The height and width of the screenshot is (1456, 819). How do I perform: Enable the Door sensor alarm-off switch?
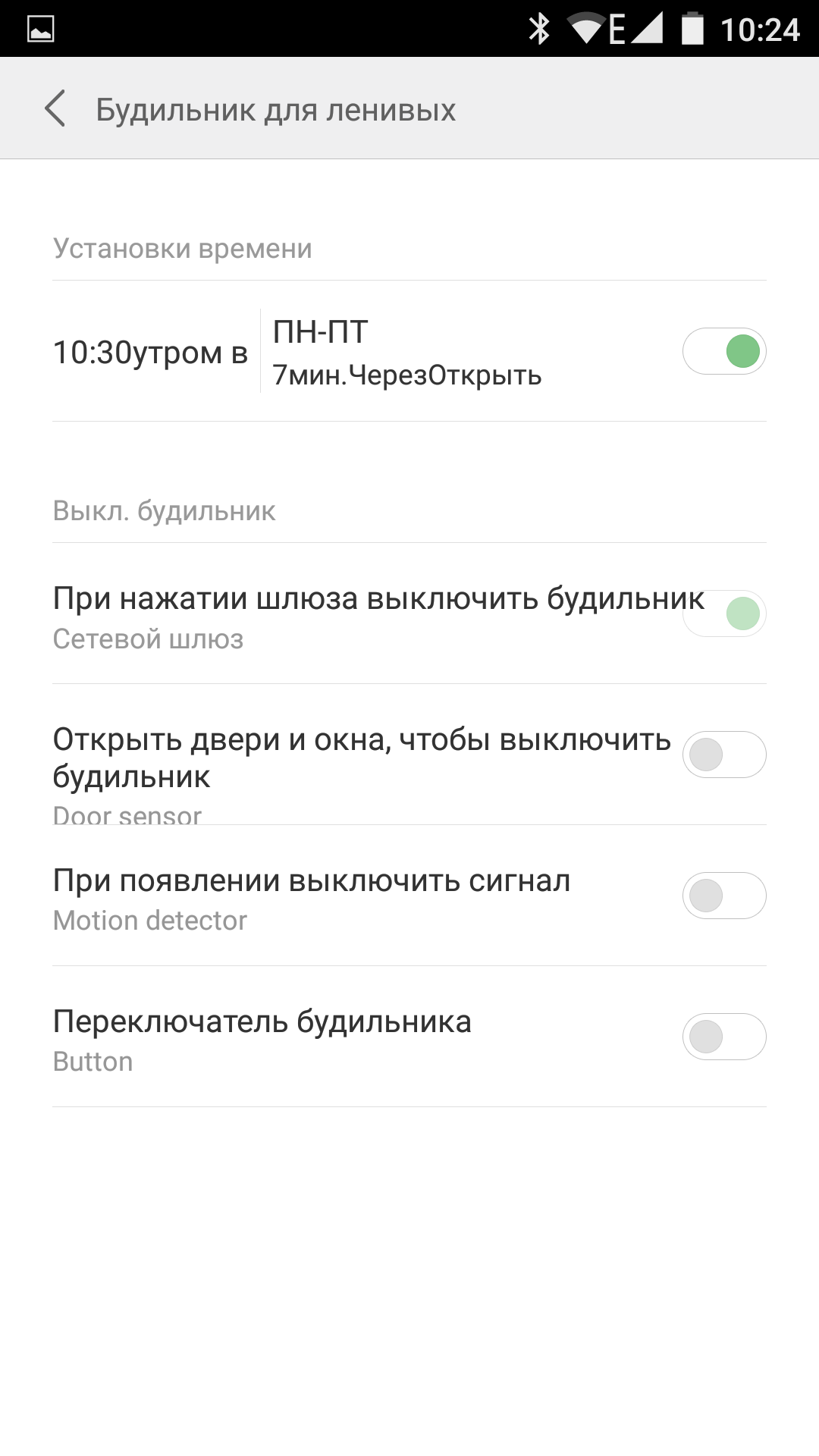pyautogui.click(x=724, y=755)
